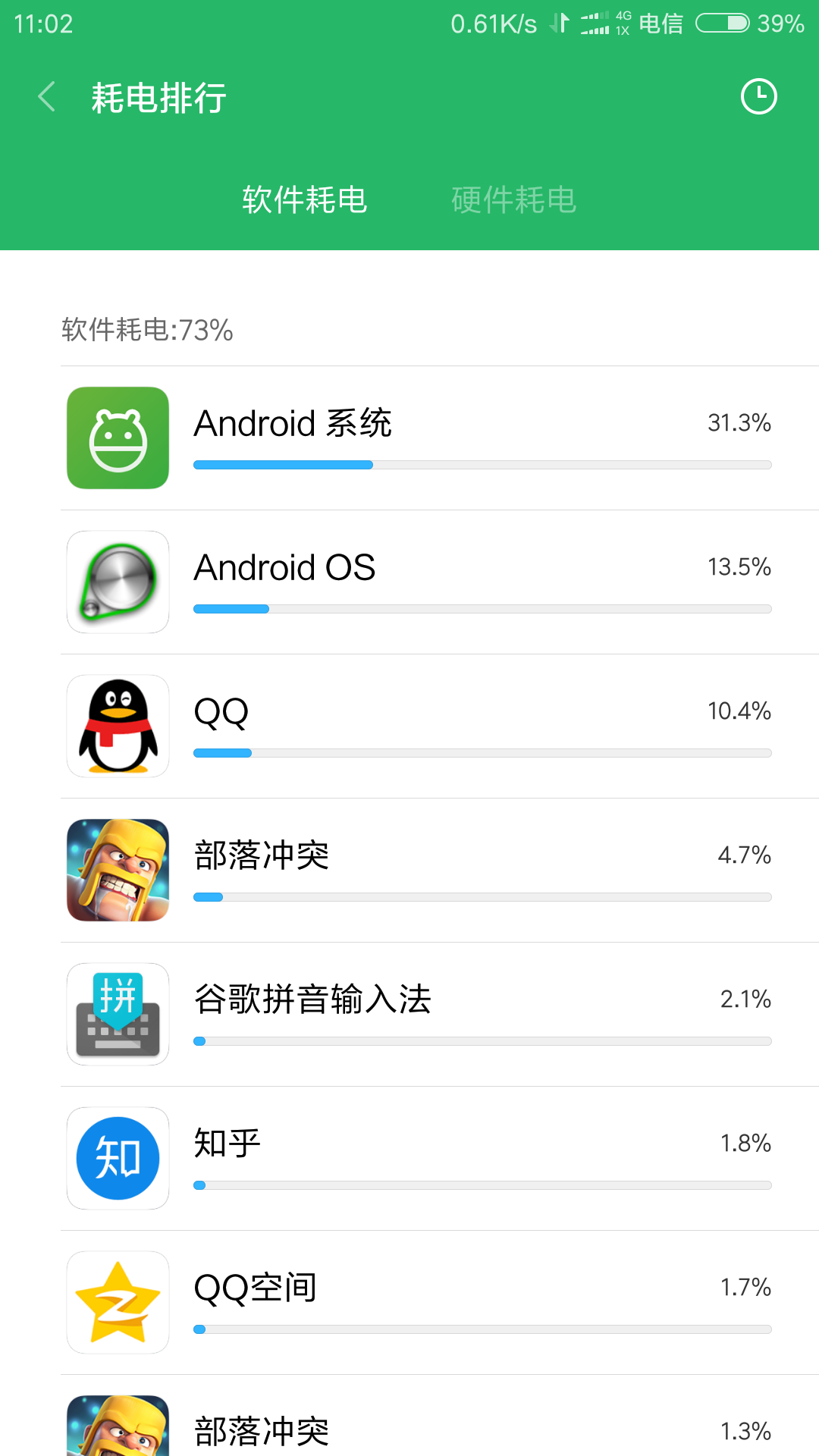
Task: View Android OS power consumption details
Action: (x=440, y=582)
